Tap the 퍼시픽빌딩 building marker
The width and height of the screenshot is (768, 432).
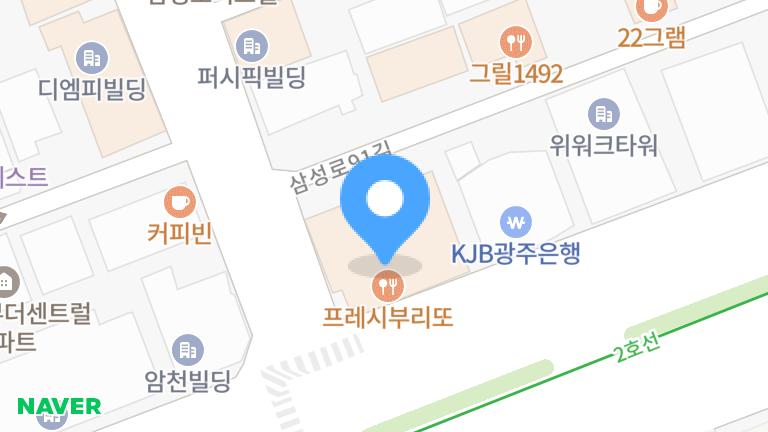252,46
